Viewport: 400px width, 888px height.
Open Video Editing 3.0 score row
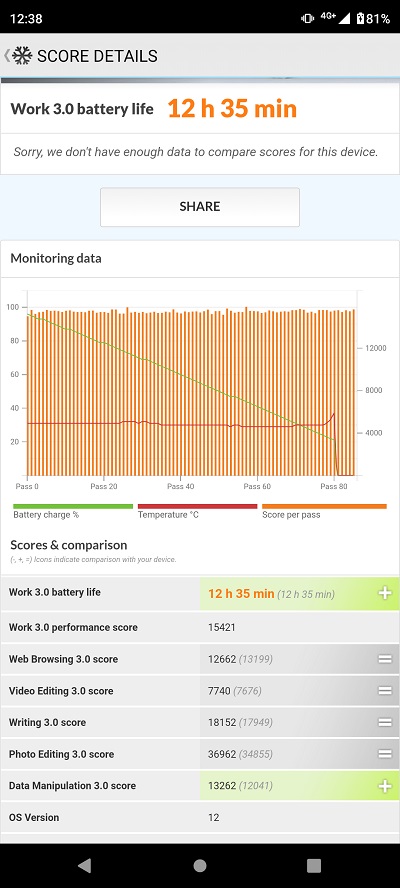coord(200,691)
